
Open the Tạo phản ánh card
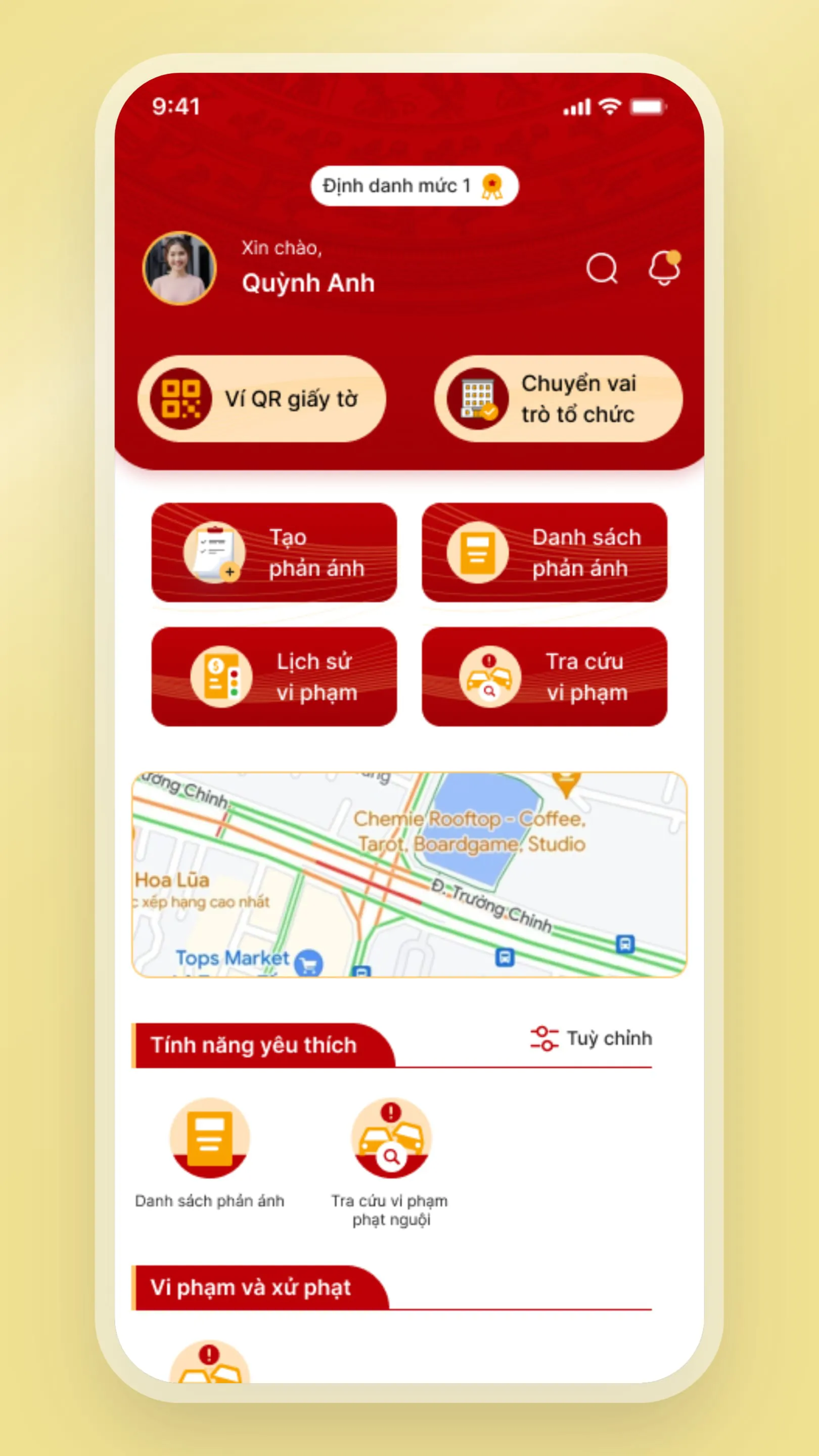click(x=274, y=552)
